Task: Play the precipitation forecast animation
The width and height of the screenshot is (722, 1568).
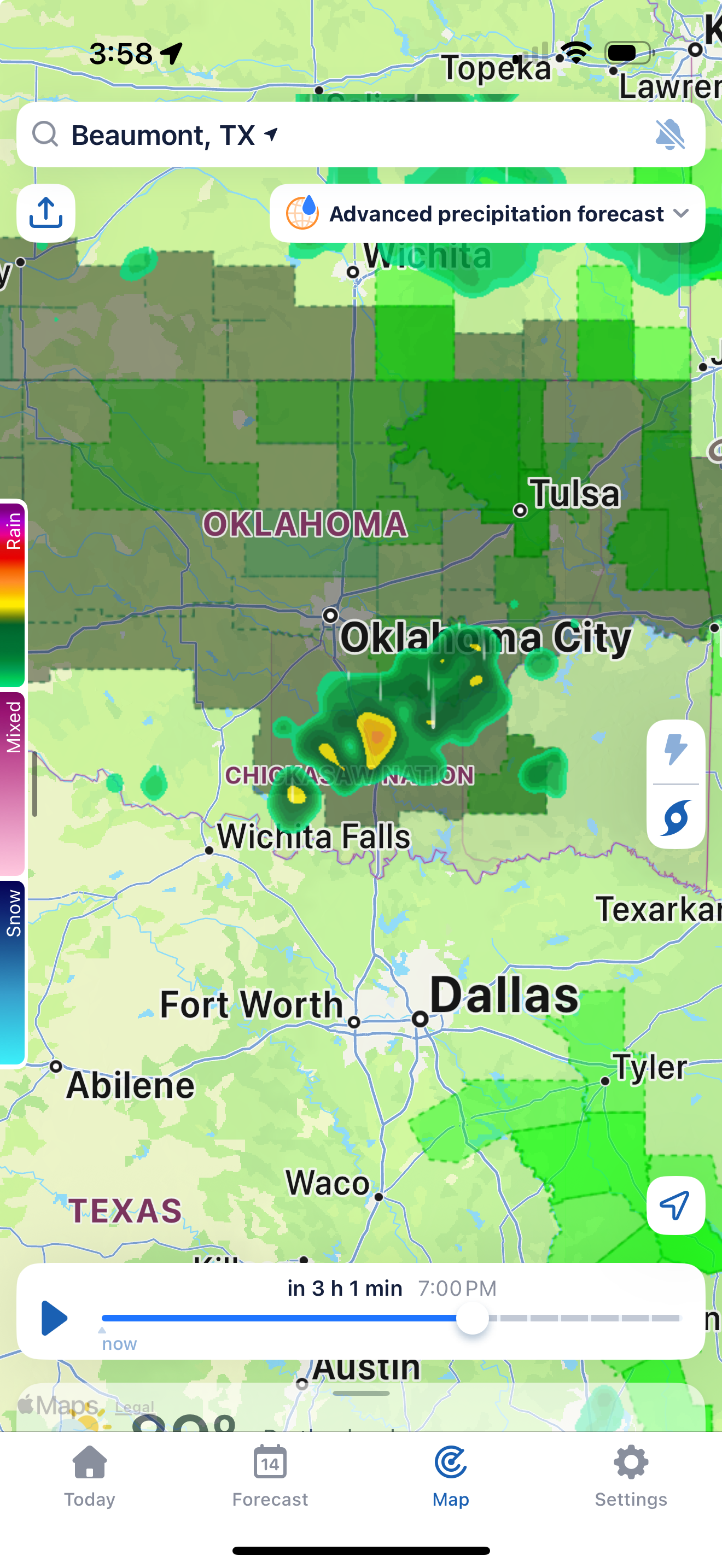Action: pos(54,1319)
